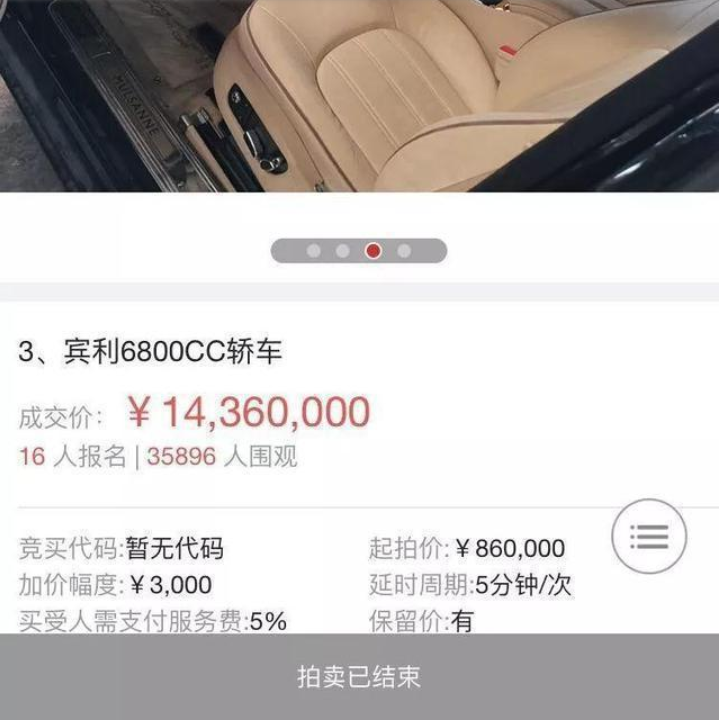
Task: Jump to the first photo indicator dot
Action: (314, 251)
